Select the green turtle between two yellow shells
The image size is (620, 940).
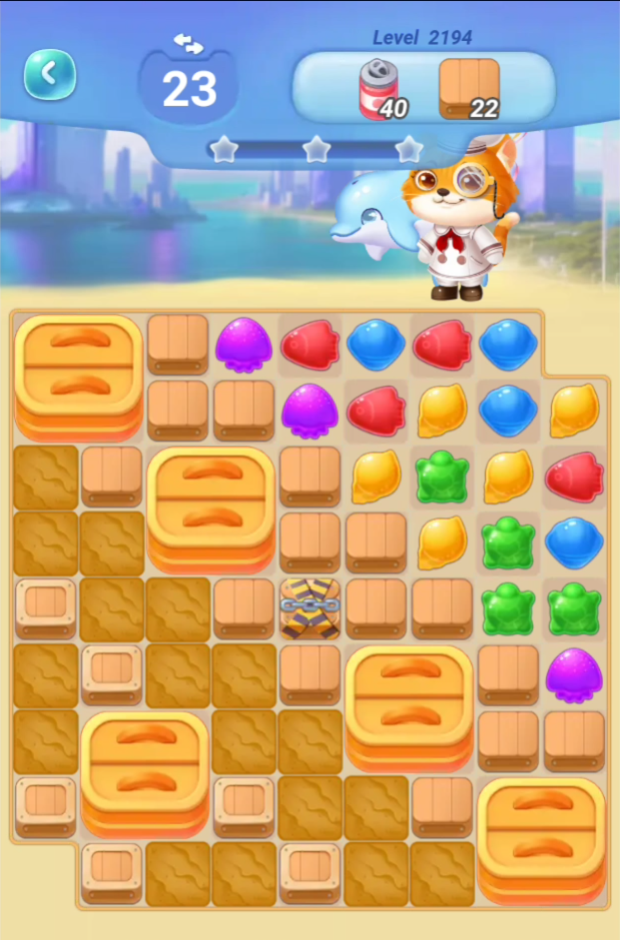point(442,477)
